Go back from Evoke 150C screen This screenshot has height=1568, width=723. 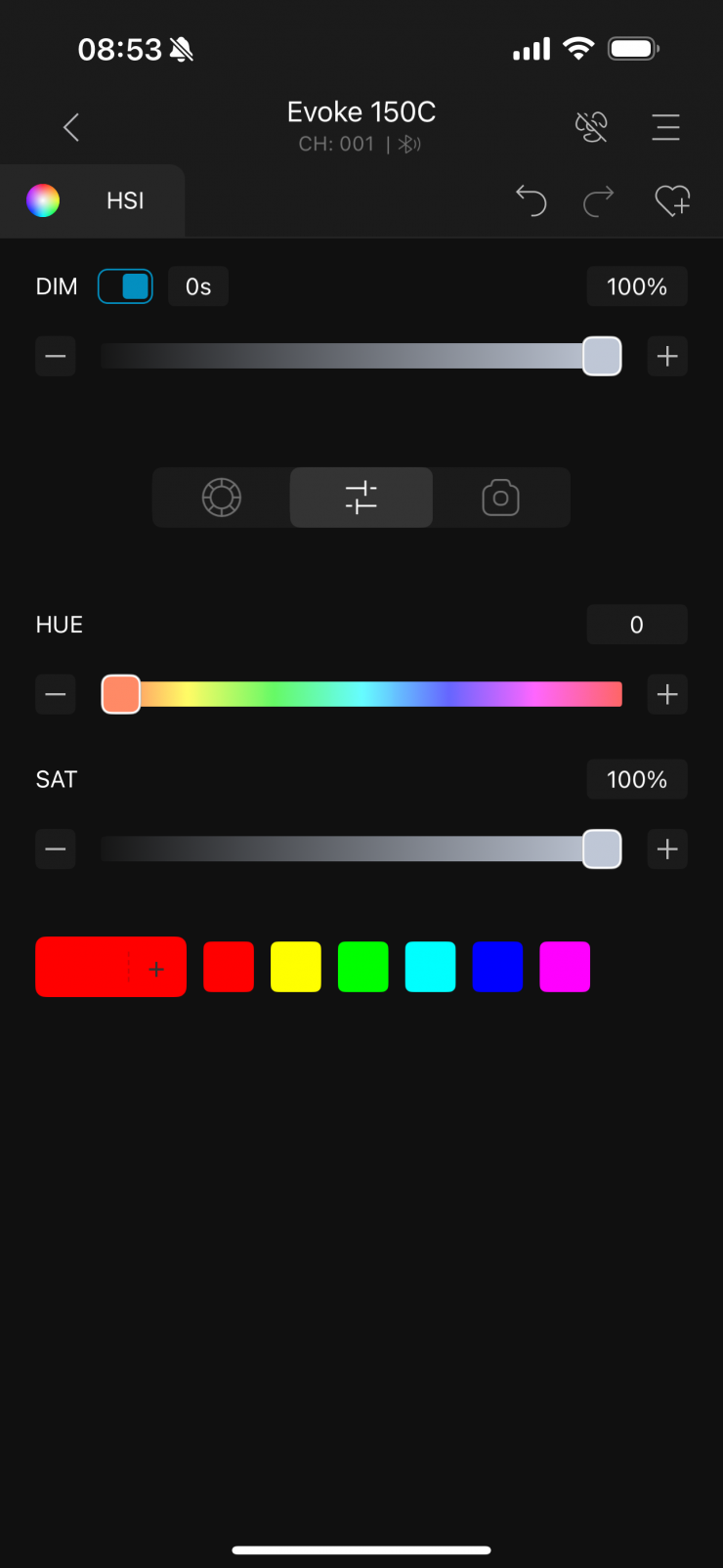71,127
